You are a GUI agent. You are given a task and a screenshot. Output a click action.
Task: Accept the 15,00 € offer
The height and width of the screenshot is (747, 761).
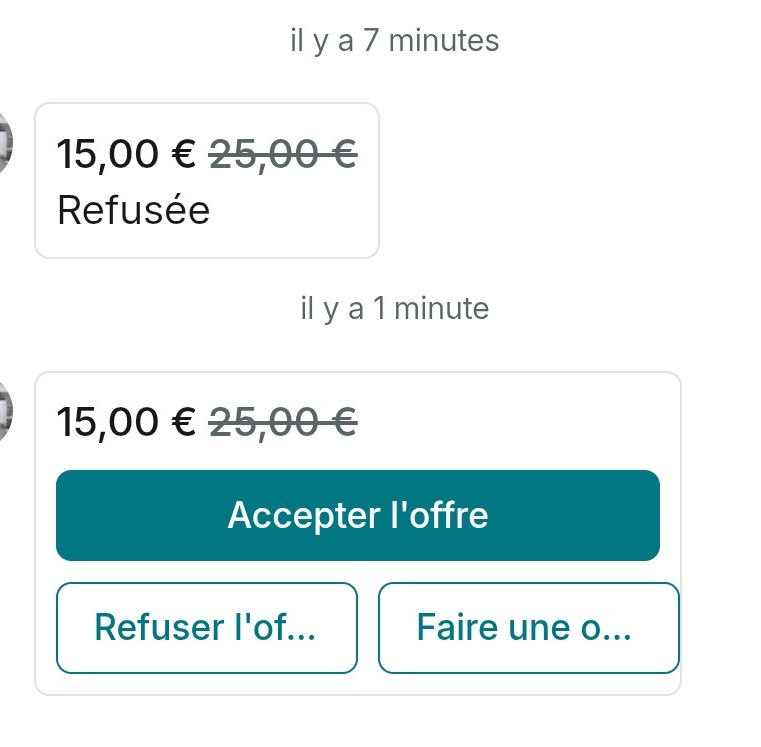(357, 515)
